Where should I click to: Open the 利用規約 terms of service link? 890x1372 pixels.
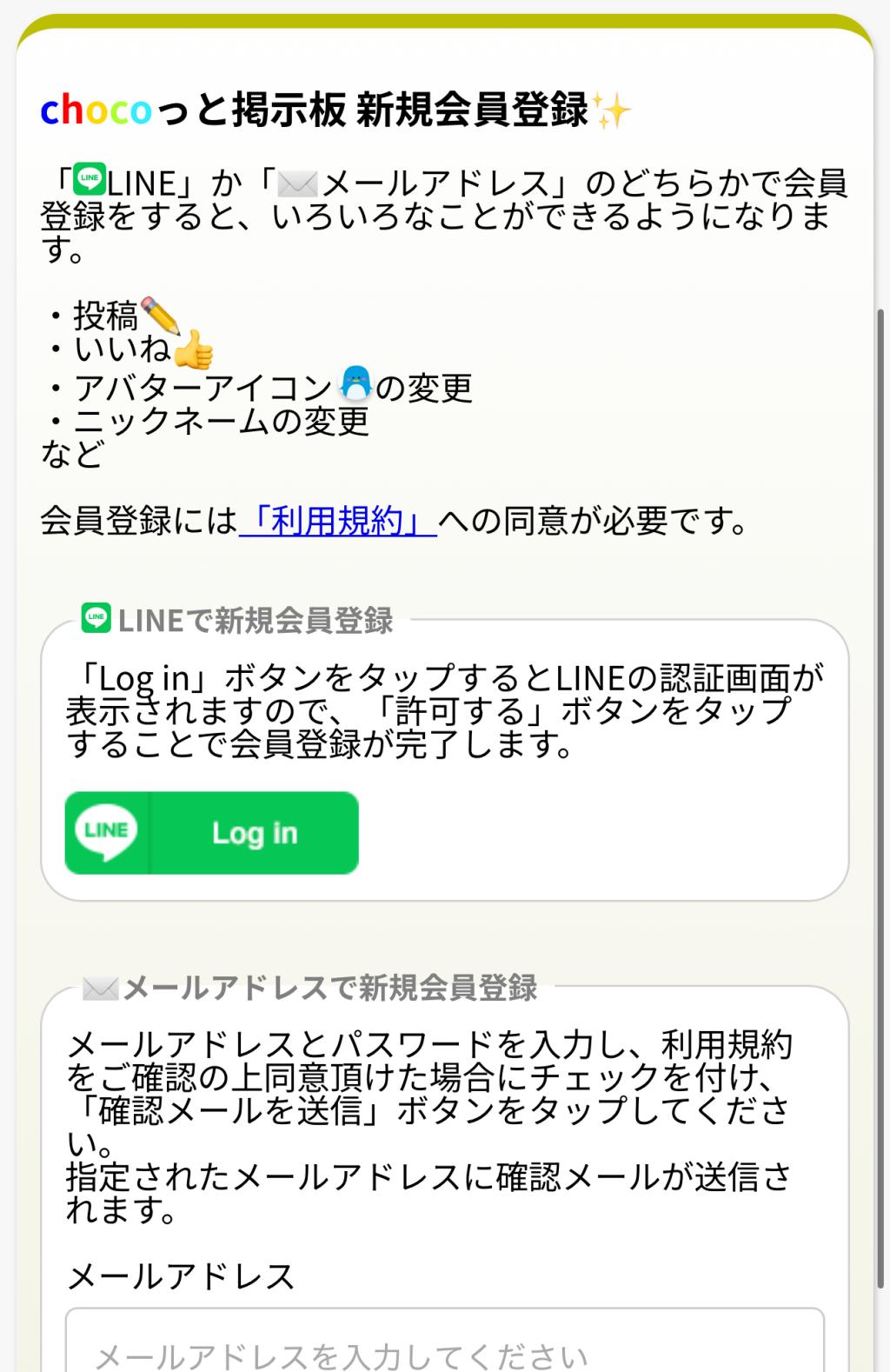tap(337, 522)
